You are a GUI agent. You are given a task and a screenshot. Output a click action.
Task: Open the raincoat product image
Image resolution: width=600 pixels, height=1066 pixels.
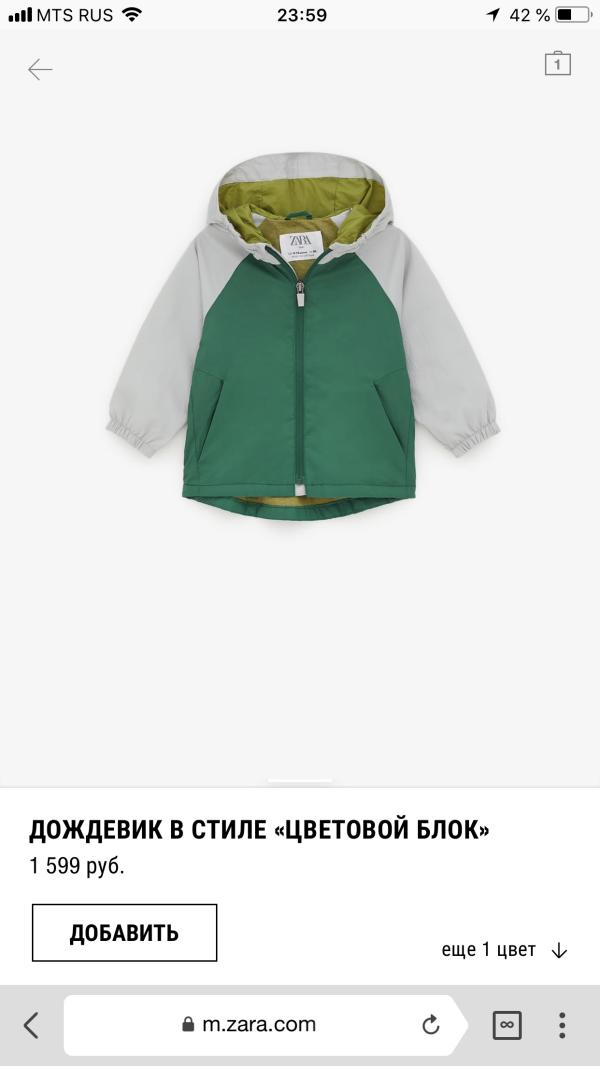click(x=303, y=330)
